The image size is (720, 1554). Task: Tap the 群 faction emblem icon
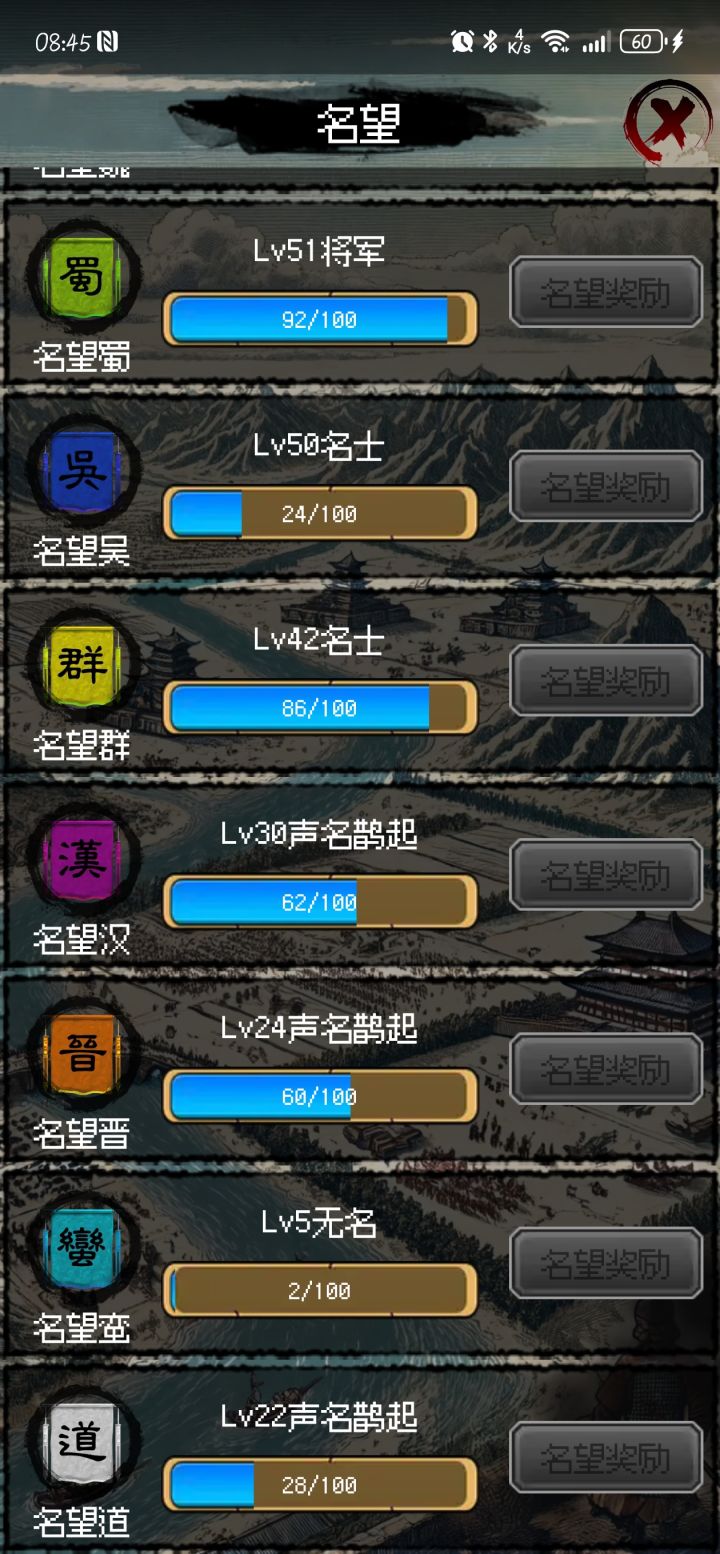(83, 662)
